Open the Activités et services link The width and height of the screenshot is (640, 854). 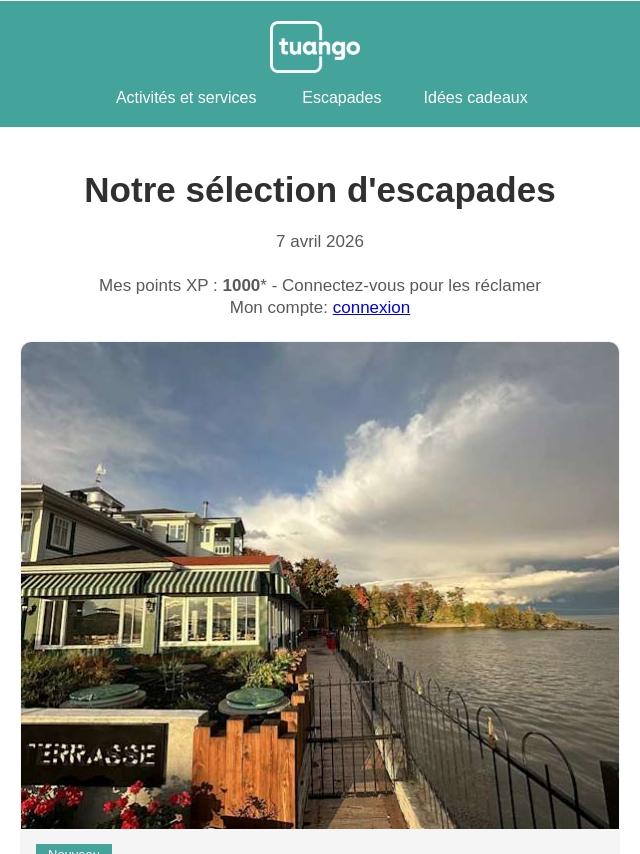coord(186,97)
